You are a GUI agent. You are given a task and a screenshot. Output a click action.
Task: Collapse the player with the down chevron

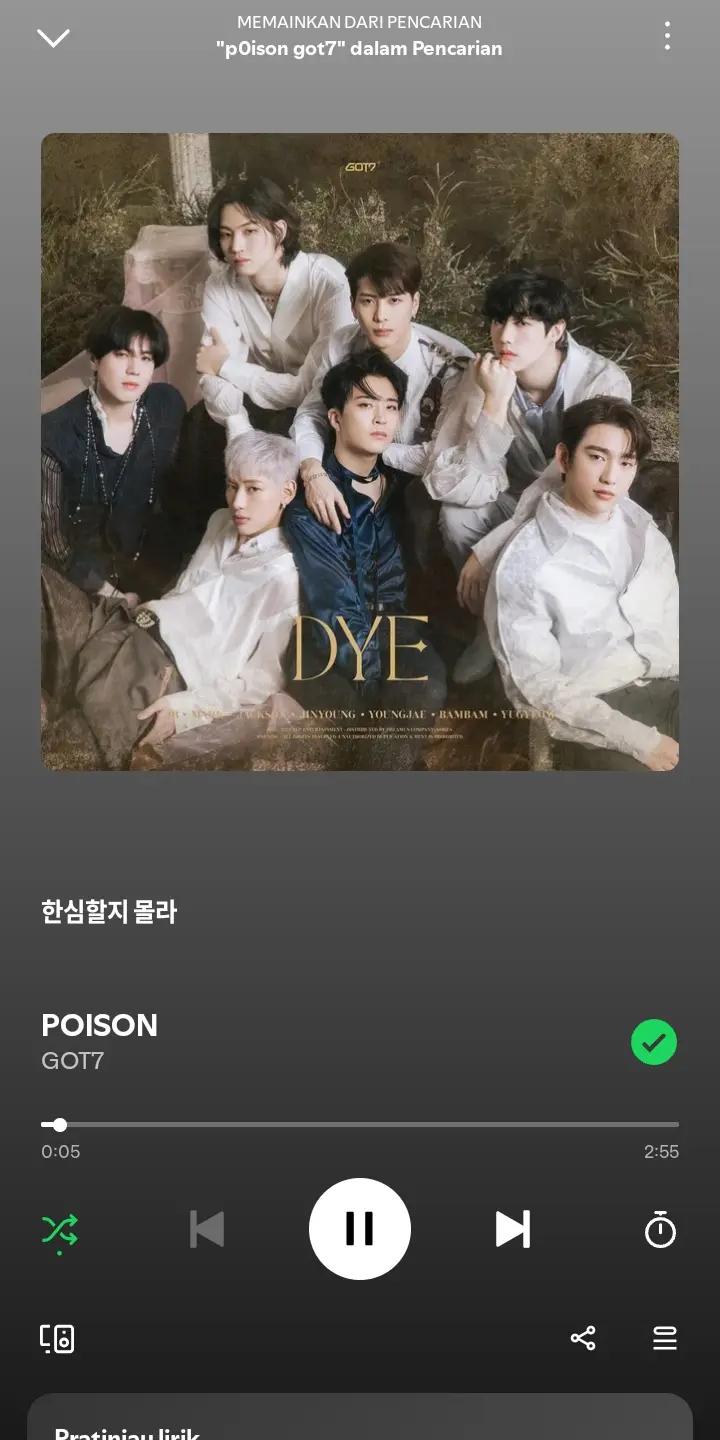[x=53, y=38]
